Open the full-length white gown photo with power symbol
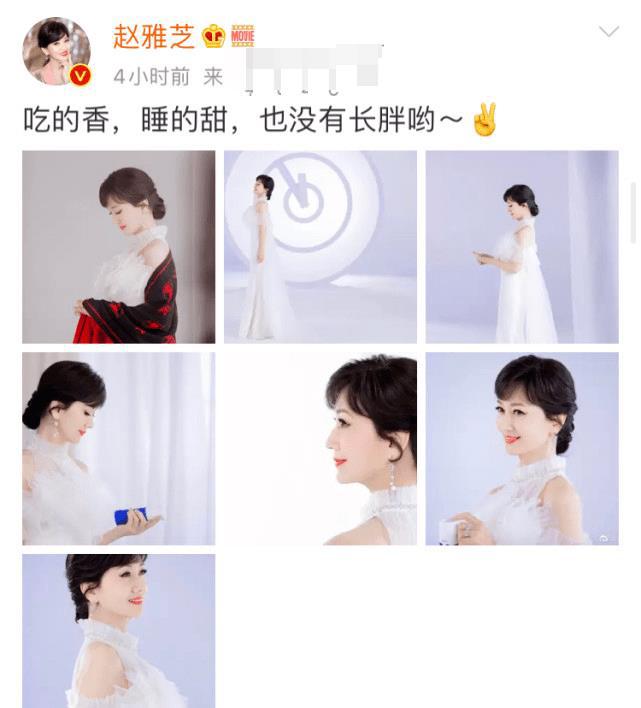Screen dimensions: 641x708 (x=320, y=247)
